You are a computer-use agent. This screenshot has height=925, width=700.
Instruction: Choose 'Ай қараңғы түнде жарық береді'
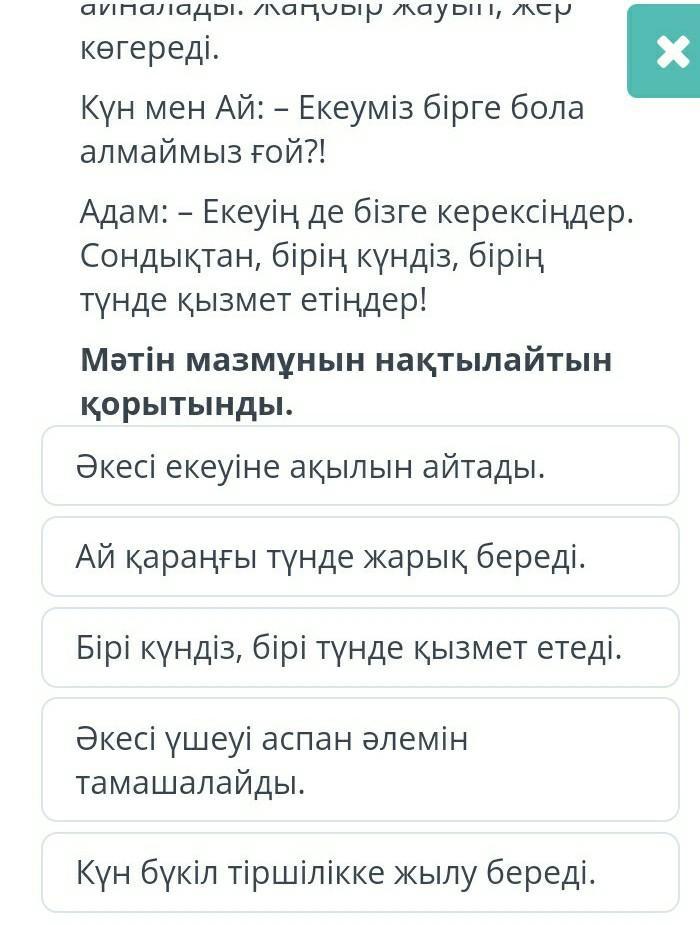tap(360, 556)
